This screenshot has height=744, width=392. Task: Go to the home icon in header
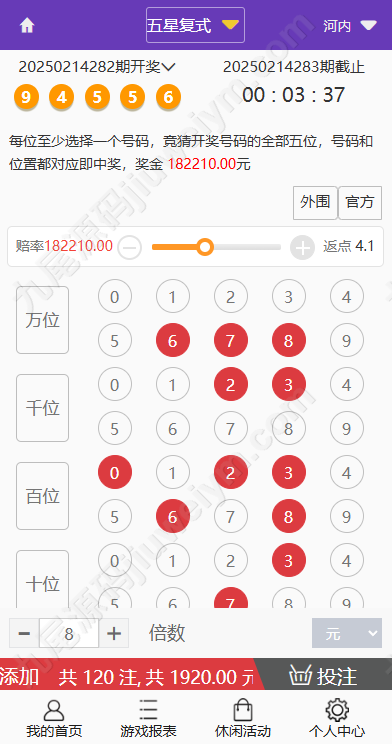(27, 26)
